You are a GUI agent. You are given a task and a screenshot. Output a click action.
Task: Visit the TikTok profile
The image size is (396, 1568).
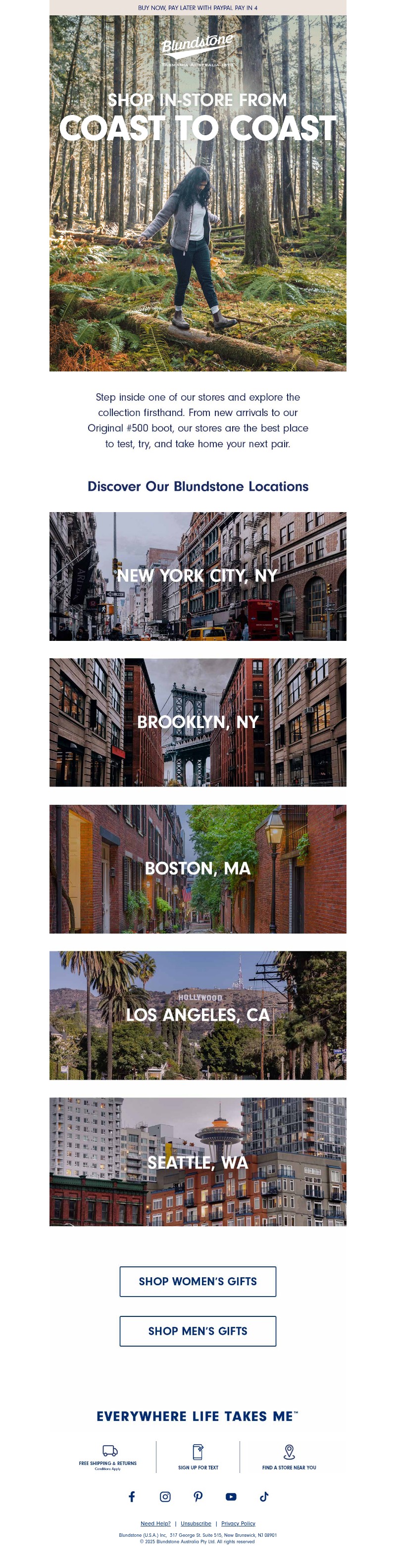point(264,1496)
